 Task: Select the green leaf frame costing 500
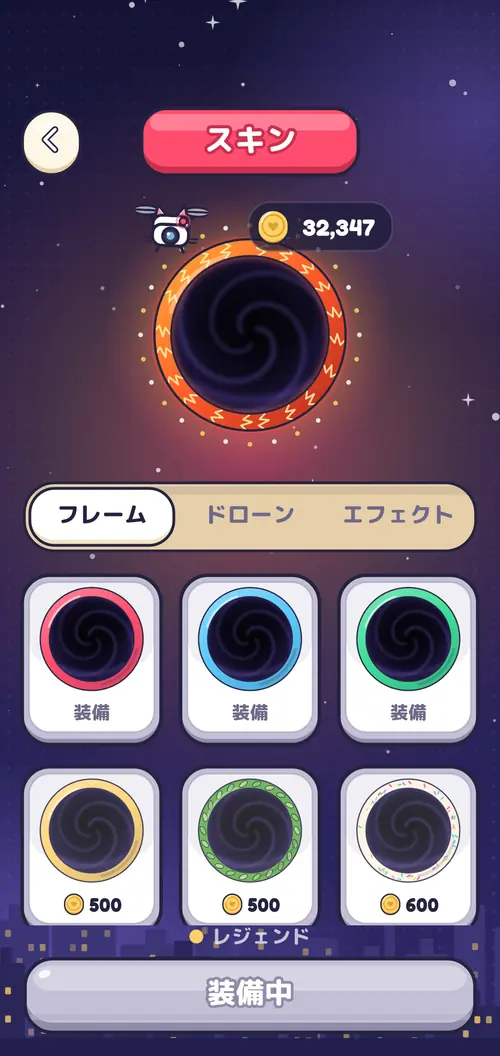[250, 847]
